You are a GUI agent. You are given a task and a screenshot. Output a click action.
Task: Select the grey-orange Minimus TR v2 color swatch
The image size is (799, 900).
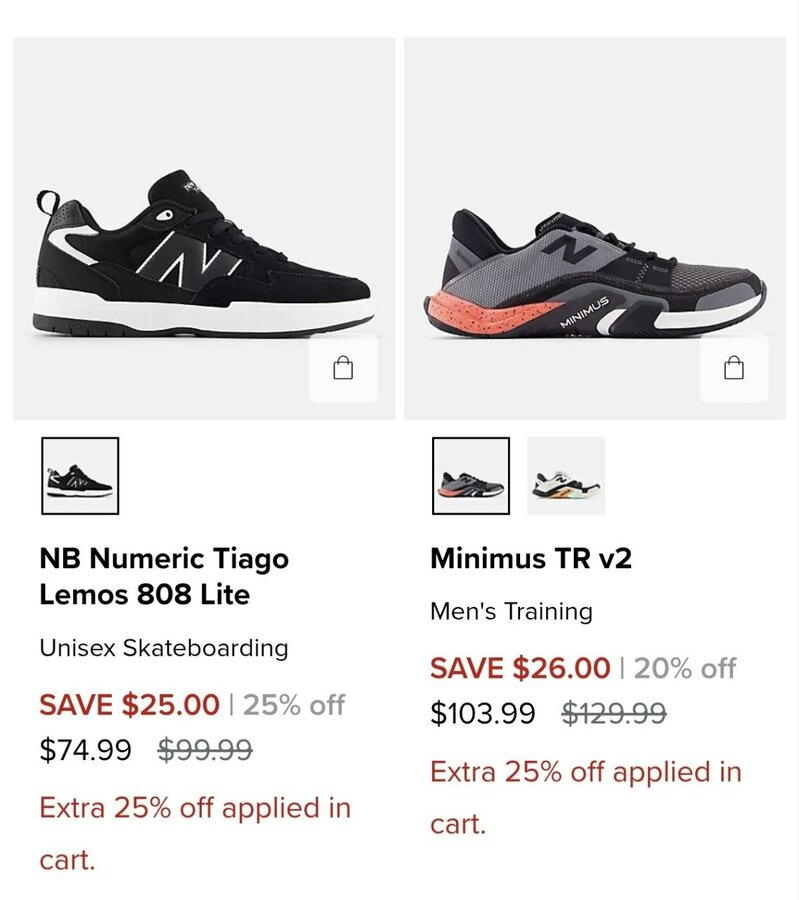point(471,476)
